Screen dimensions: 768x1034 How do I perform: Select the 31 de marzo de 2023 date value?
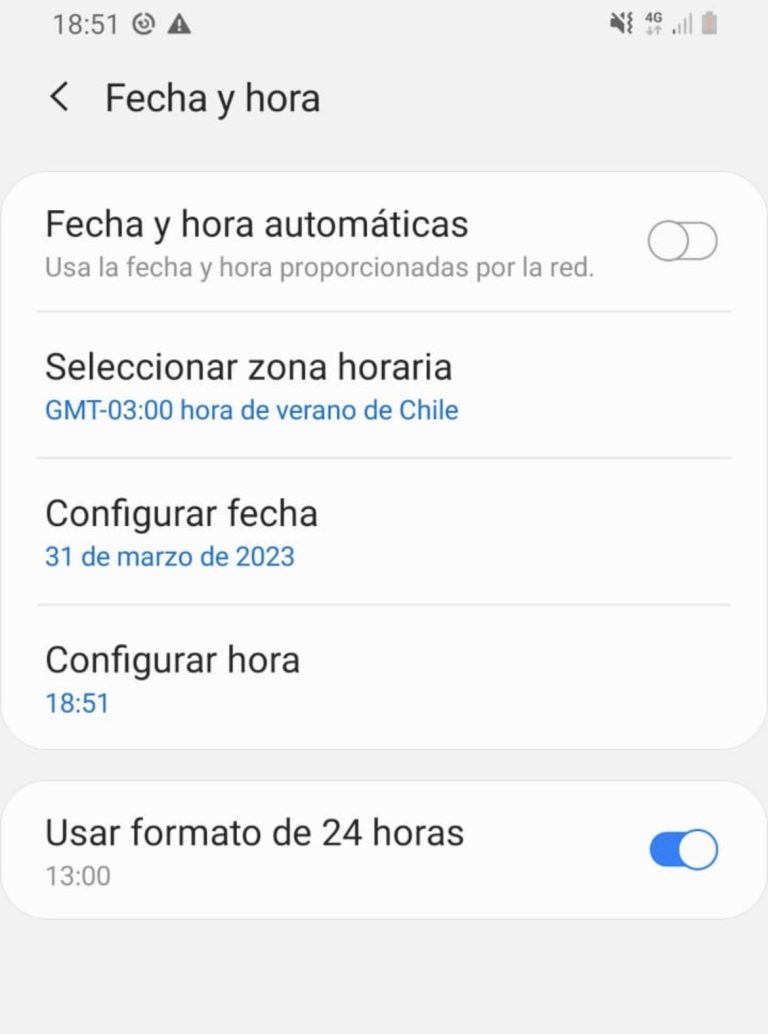click(x=168, y=557)
